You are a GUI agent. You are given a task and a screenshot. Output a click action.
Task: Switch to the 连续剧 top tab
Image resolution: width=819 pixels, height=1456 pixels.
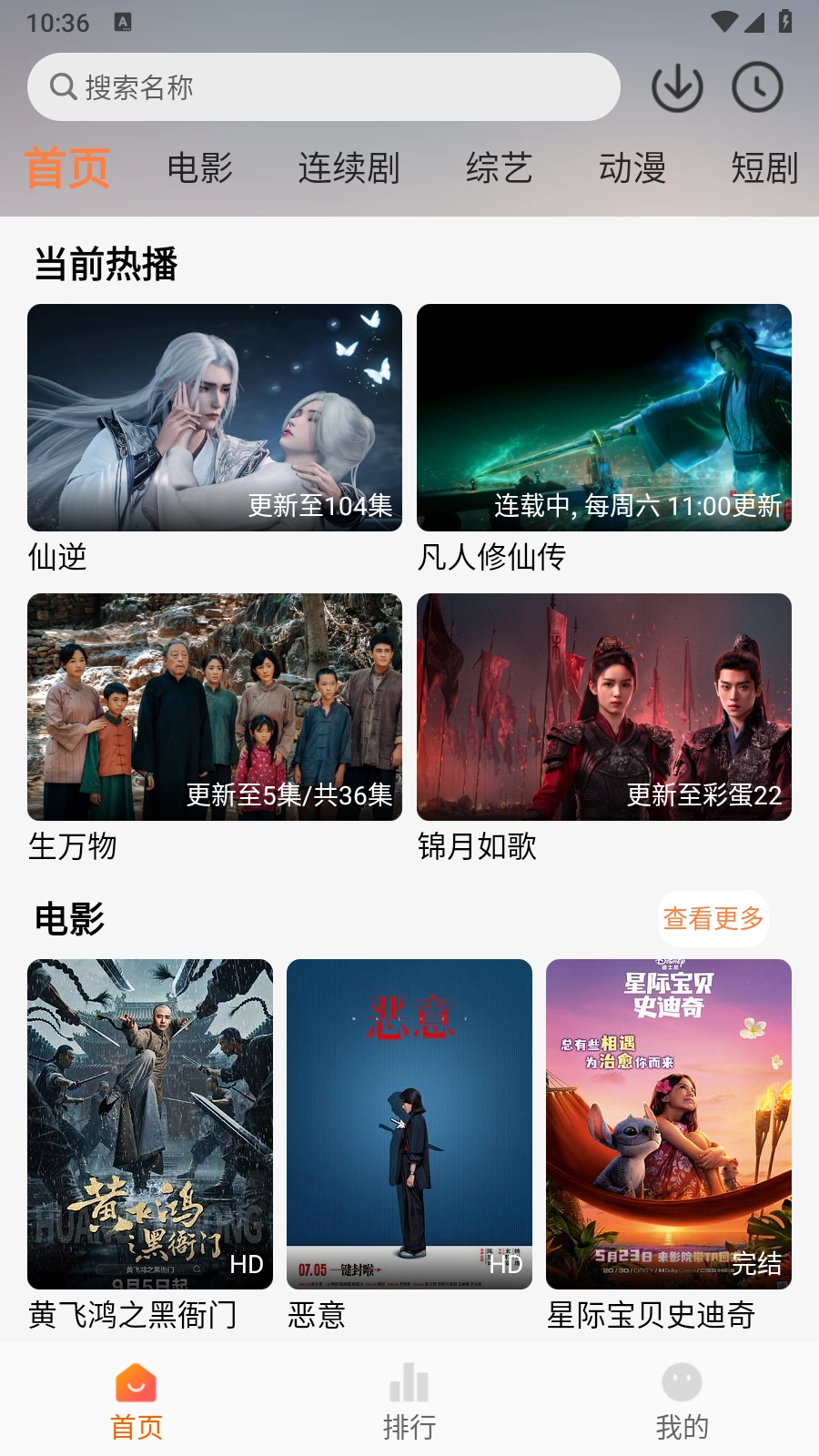(x=349, y=168)
